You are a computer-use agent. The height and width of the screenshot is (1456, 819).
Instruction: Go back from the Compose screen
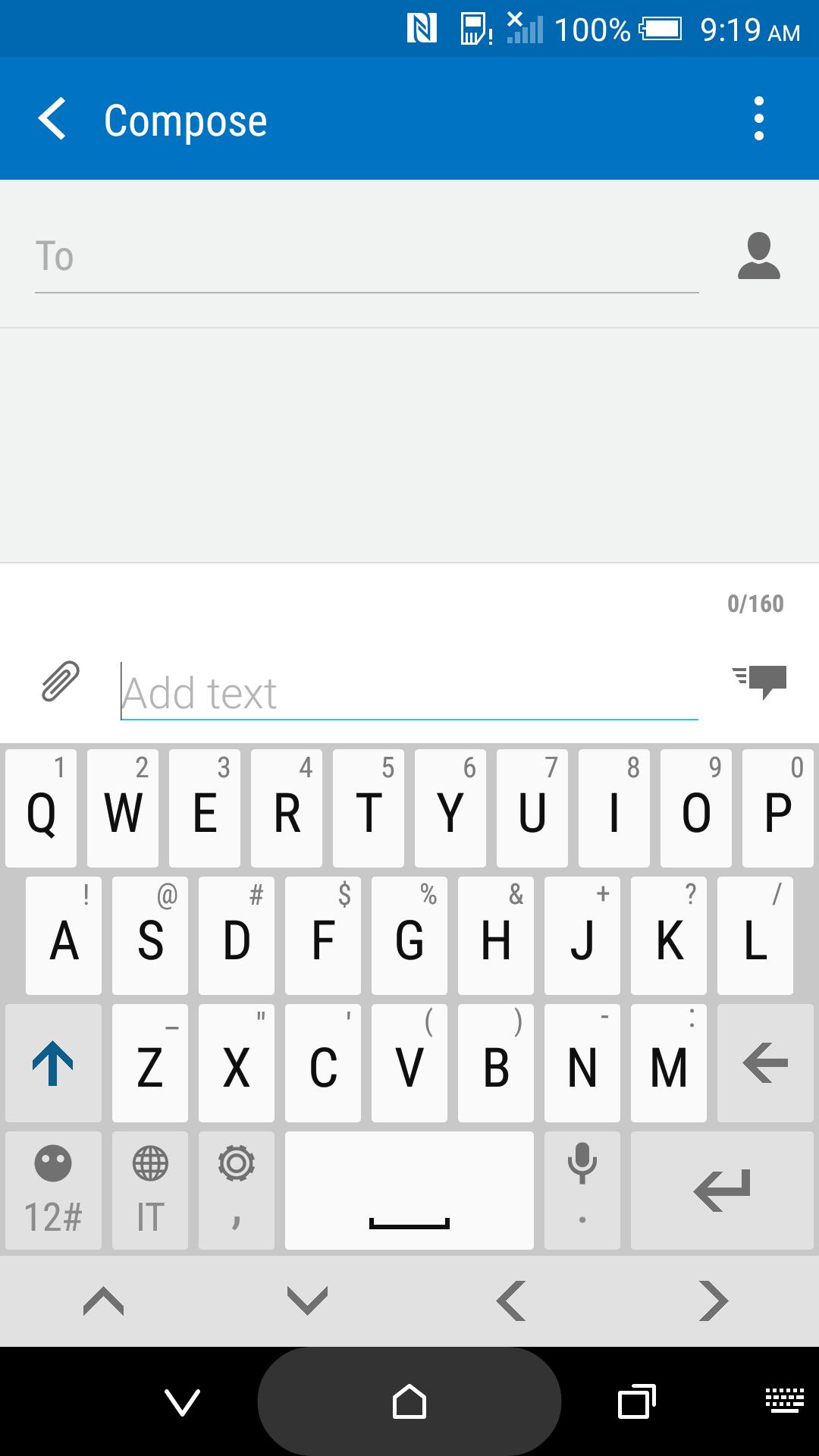[x=53, y=119]
